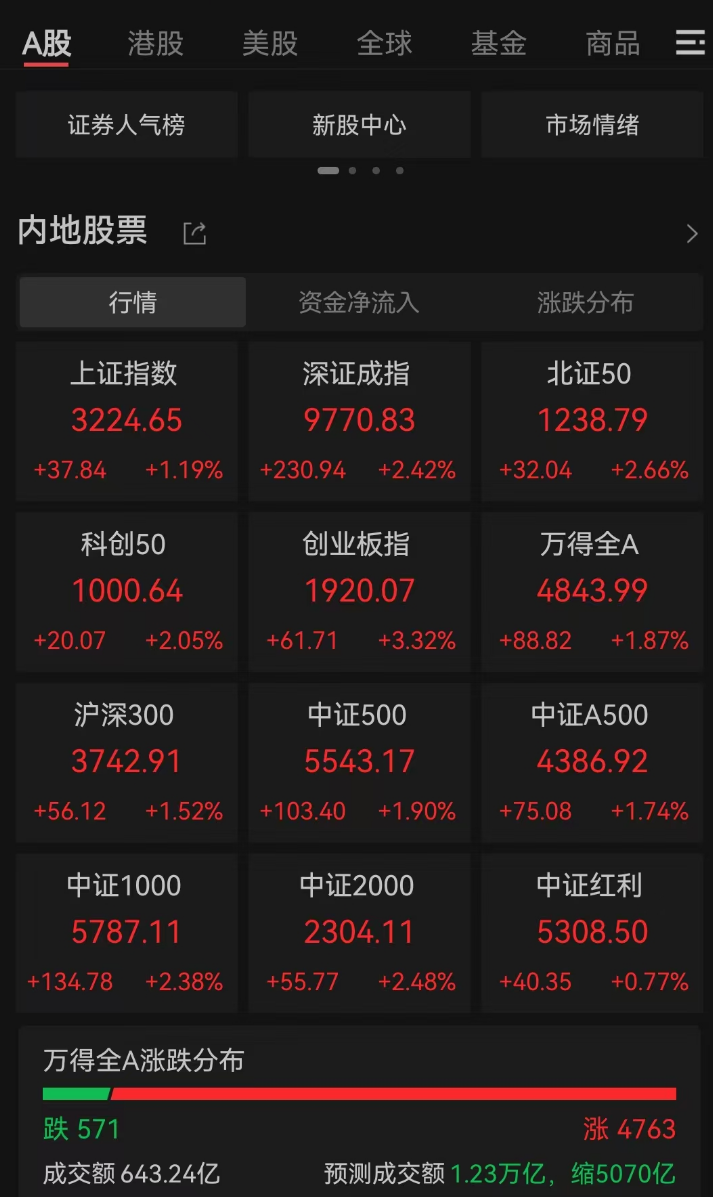Switch to 资金净流入 segment
This screenshot has width=713, height=1197.
[x=359, y=302]
